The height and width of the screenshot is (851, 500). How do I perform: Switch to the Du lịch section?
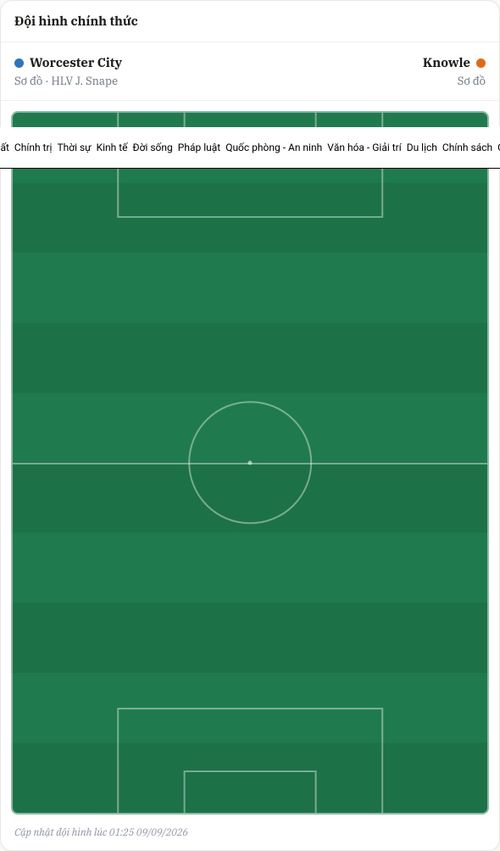(422, 148)
